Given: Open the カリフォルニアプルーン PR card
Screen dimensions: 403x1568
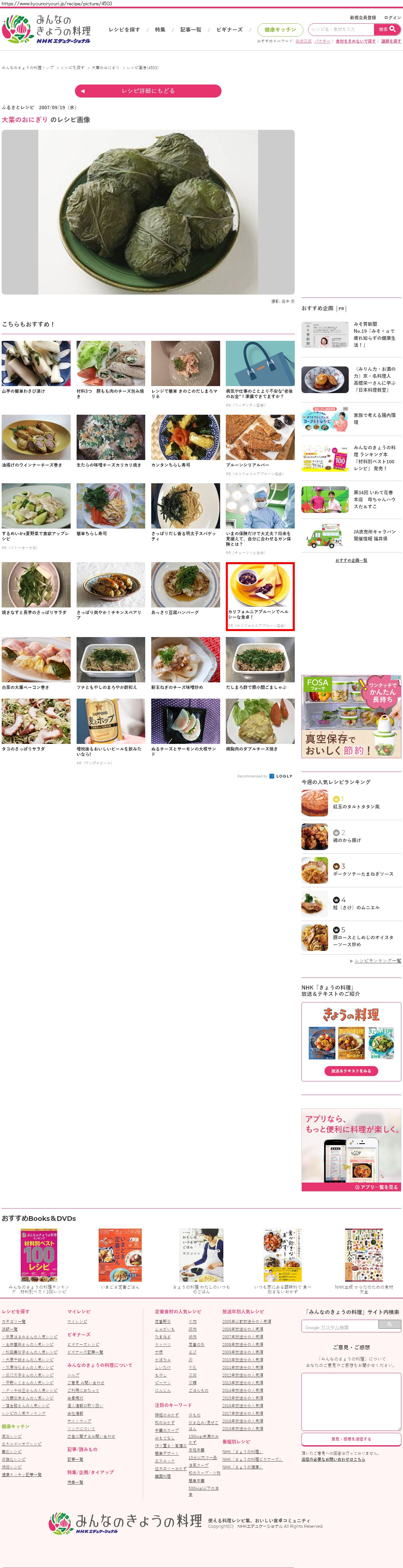Looking at the screenshot, I should pyautogui.click(x=260, y=595).
